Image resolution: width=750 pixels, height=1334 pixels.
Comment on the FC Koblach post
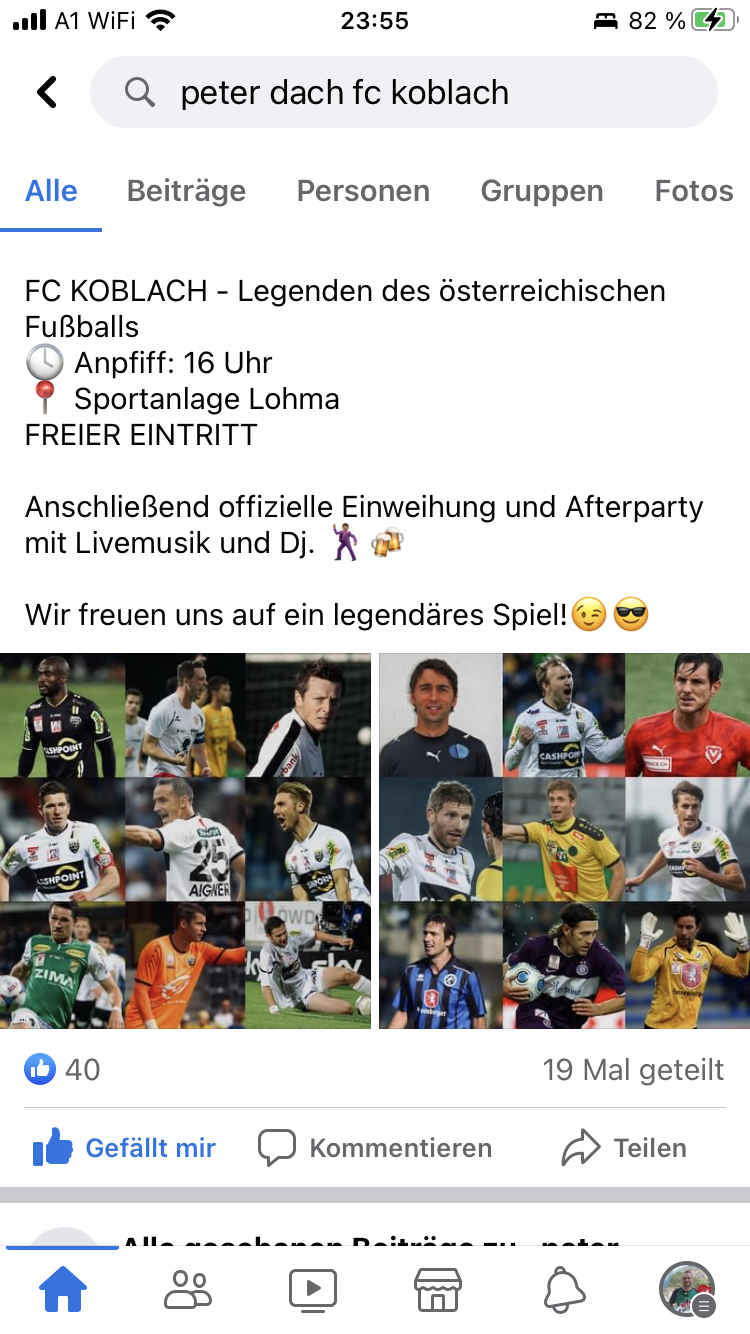(x=375, y=1148)
